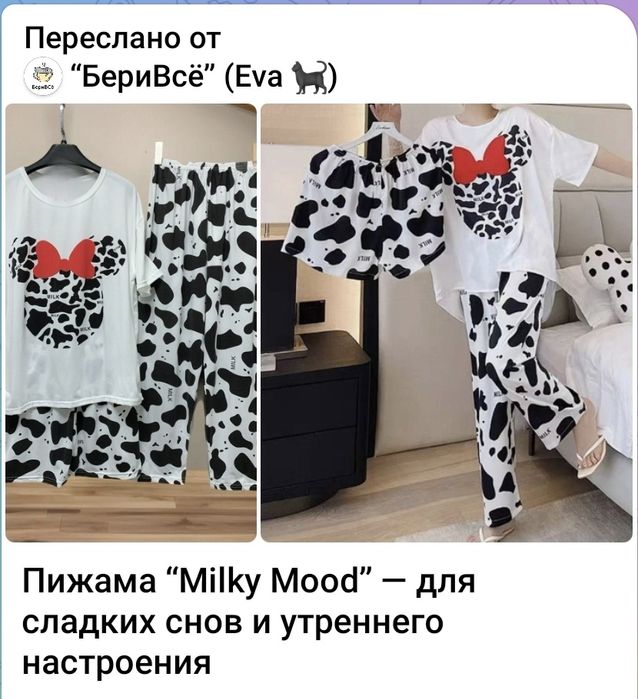This screenshot has width=638, height=699.
Task: Open the left pajama photo
Action: click(131, 322)
